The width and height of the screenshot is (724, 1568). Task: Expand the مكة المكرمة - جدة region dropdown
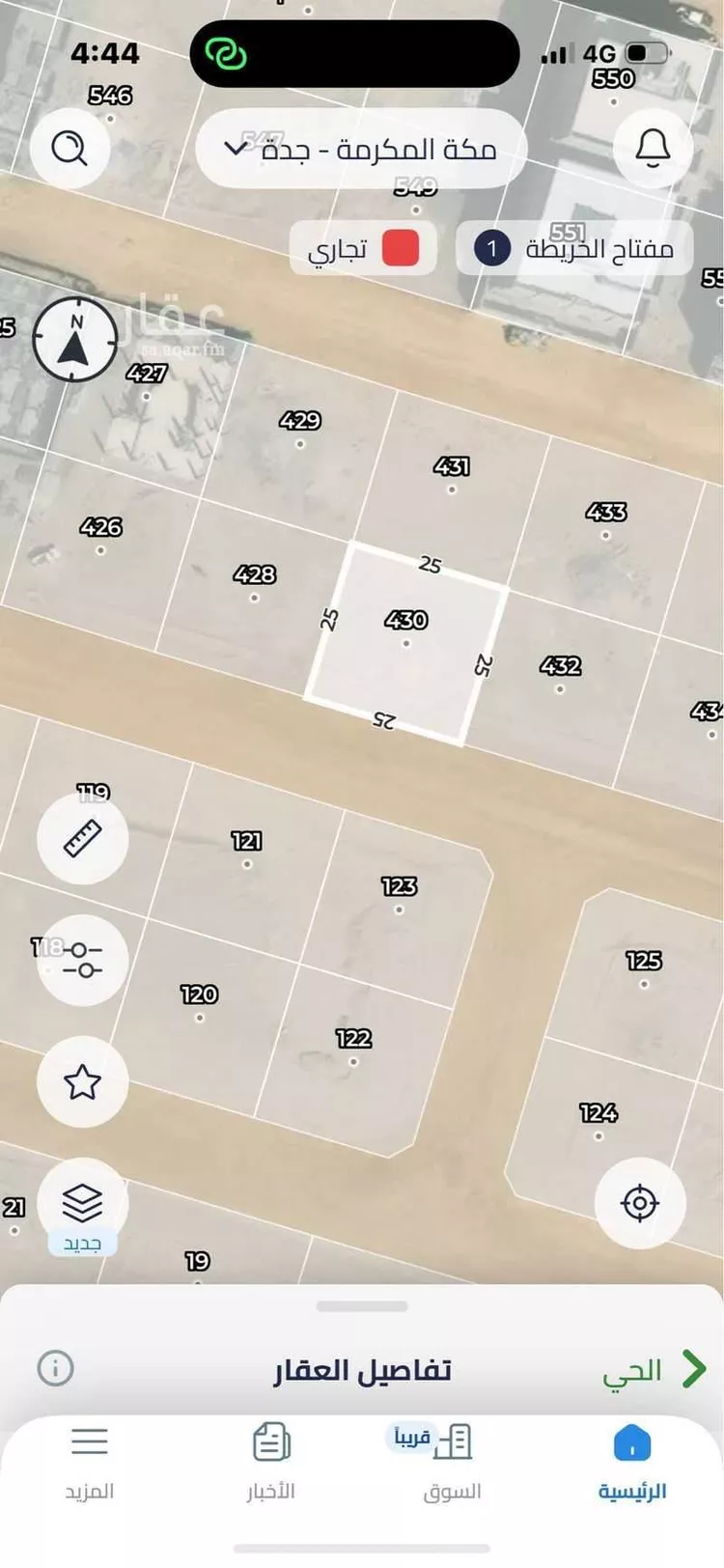pos(361,150)
